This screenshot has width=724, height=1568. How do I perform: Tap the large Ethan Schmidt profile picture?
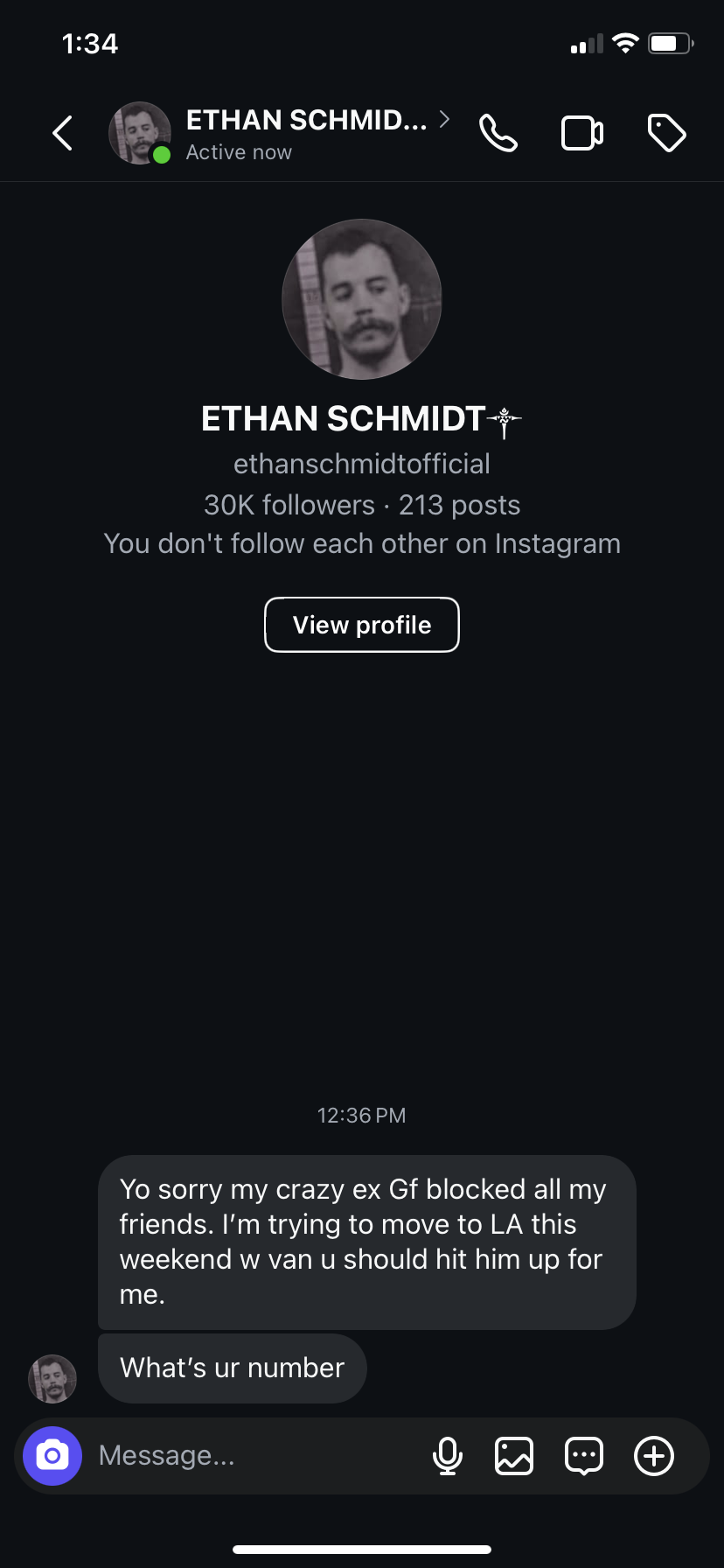(362, 299)
